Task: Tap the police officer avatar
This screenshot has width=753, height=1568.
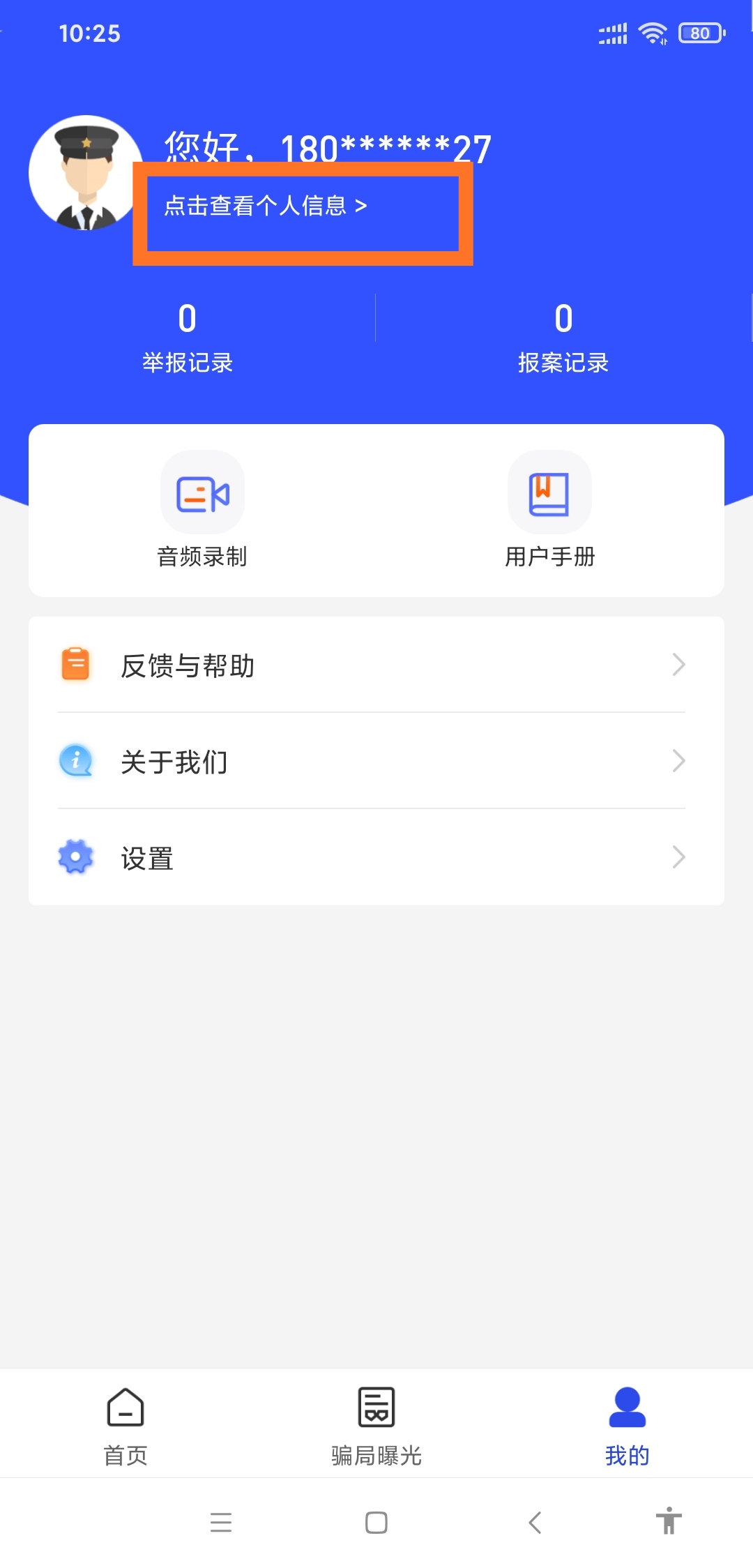Action: pyautogui.click(x=86, y=173)
